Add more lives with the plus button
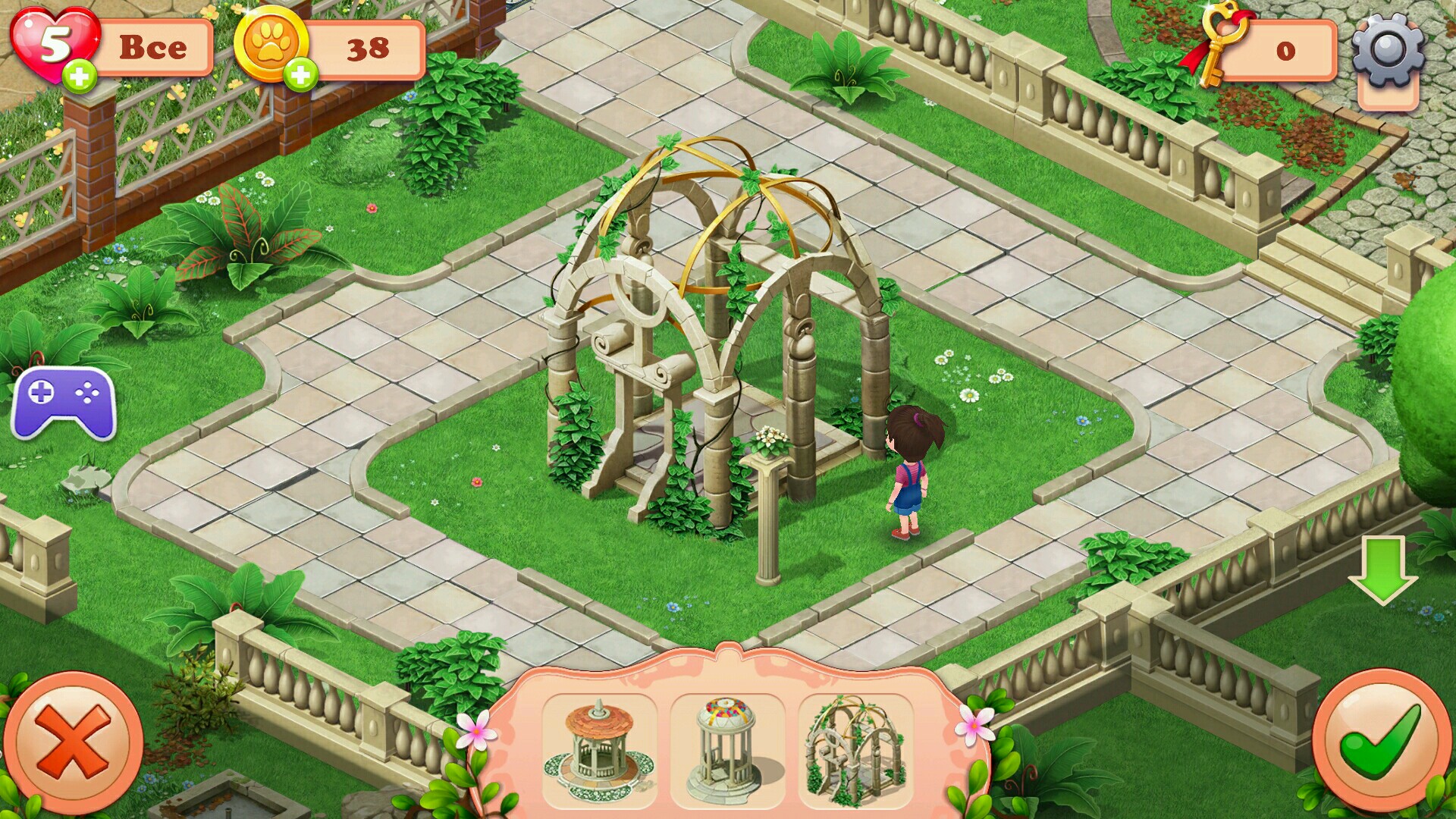The image size is (1456, 819). 79,76
